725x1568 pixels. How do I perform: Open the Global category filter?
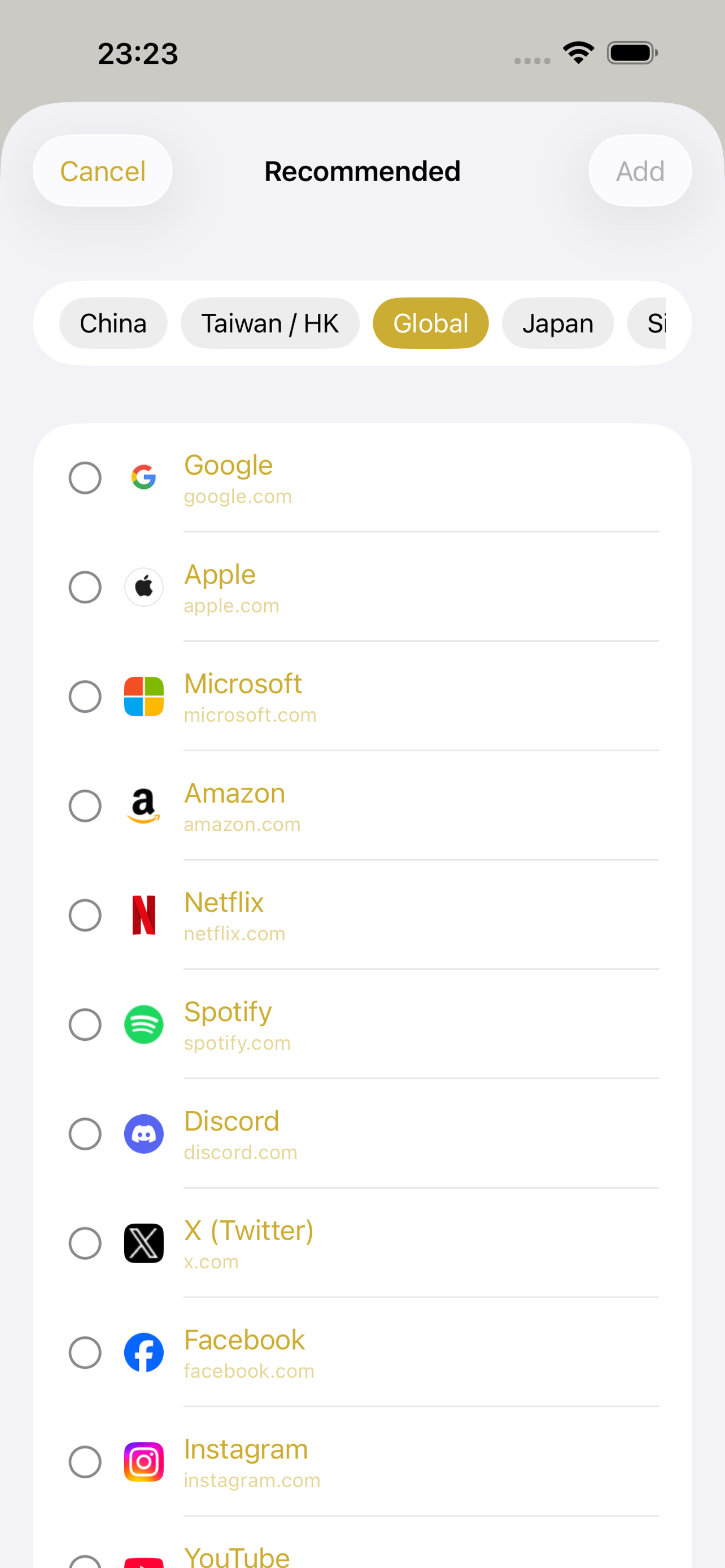[x=430, y=323]
